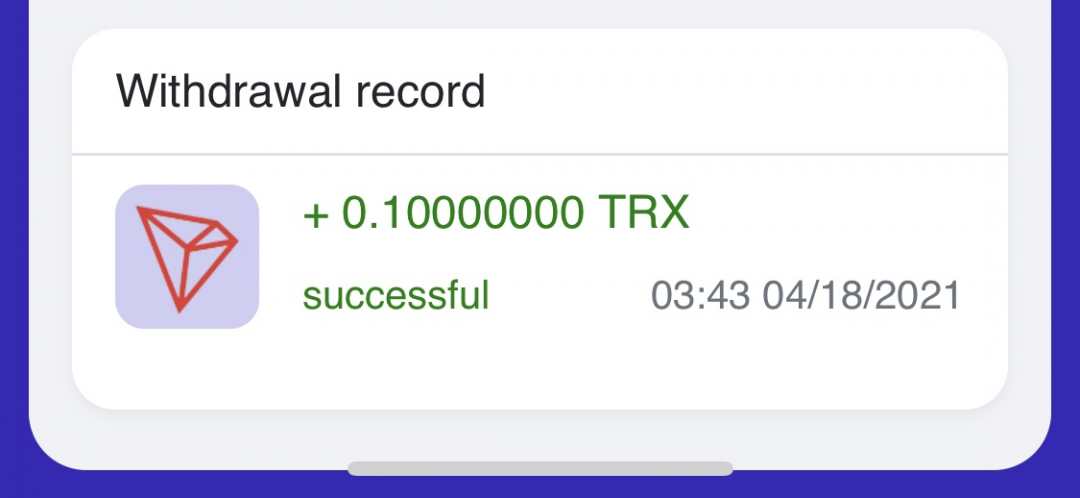Open the 0.10000000 TRX withdrawal record
The width and height of the screenshot is (1080, 498).
538,255
